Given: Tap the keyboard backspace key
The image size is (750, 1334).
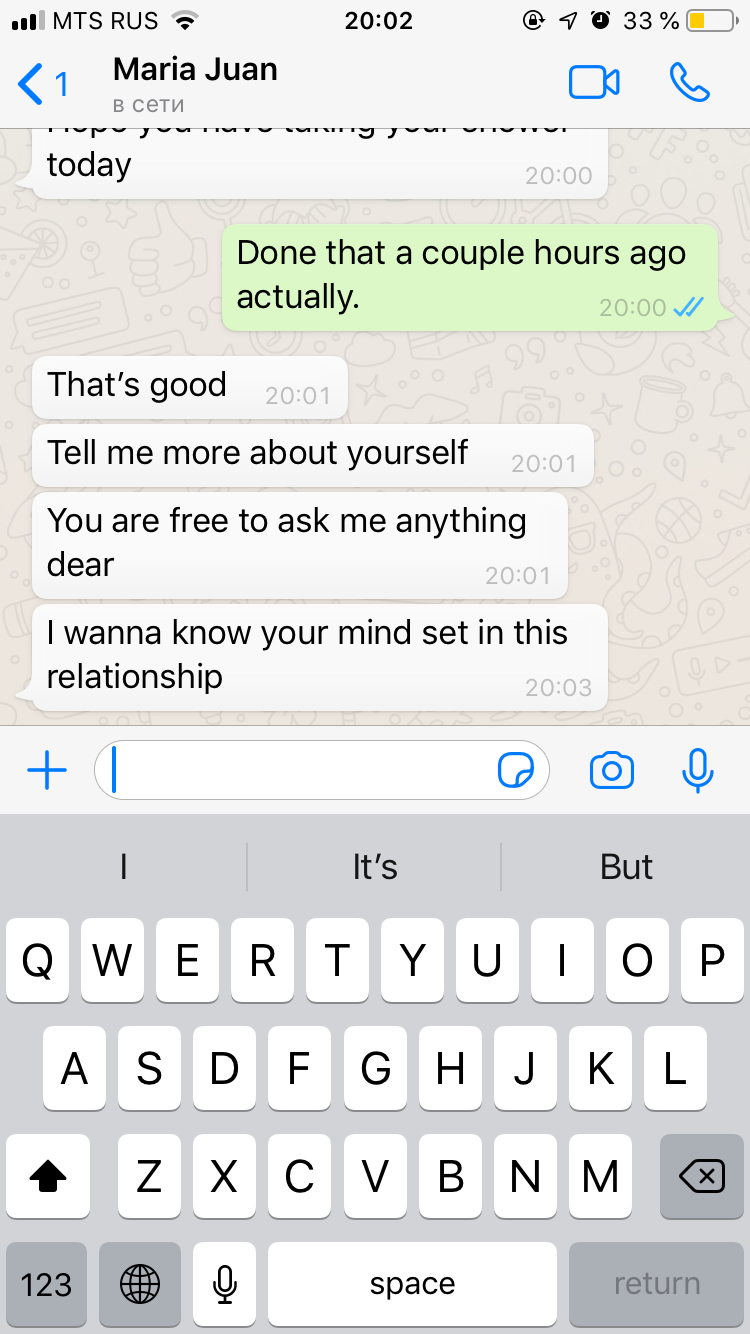Looking at the screenshot, I should click(701, 1177).
